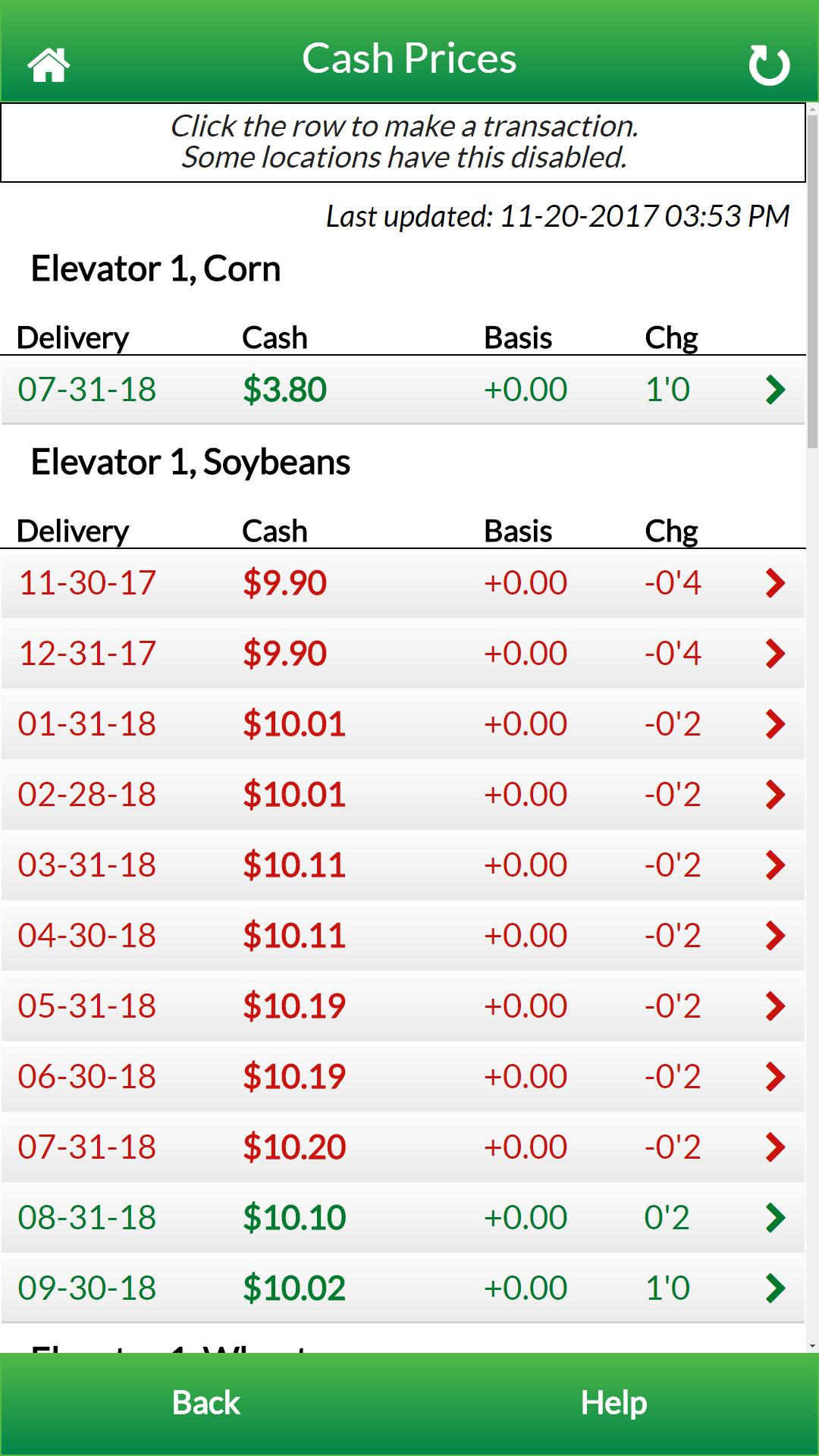Open the Help section
The image size is (819, 1456).
click(x=614, y=1403)
